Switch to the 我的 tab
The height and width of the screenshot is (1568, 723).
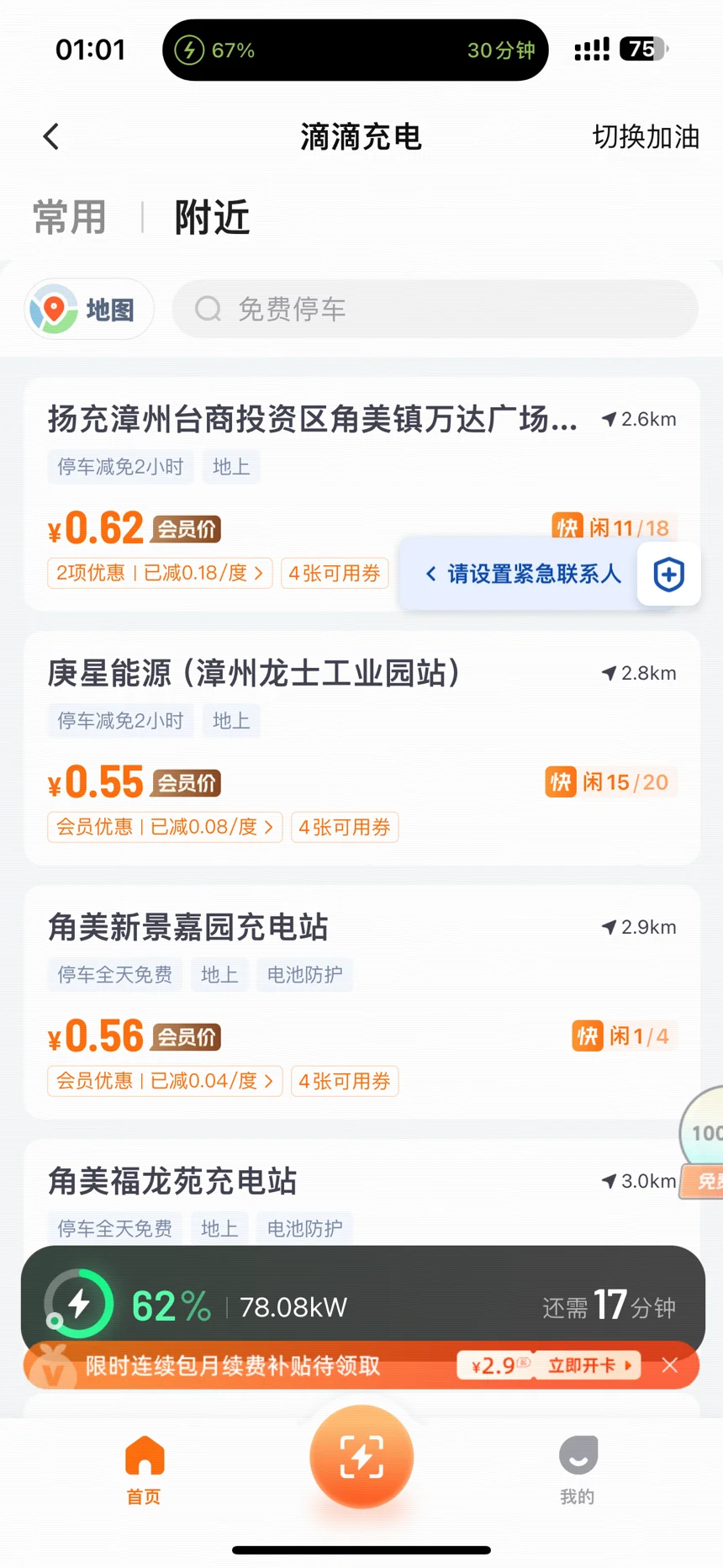tap(578, 1470)
